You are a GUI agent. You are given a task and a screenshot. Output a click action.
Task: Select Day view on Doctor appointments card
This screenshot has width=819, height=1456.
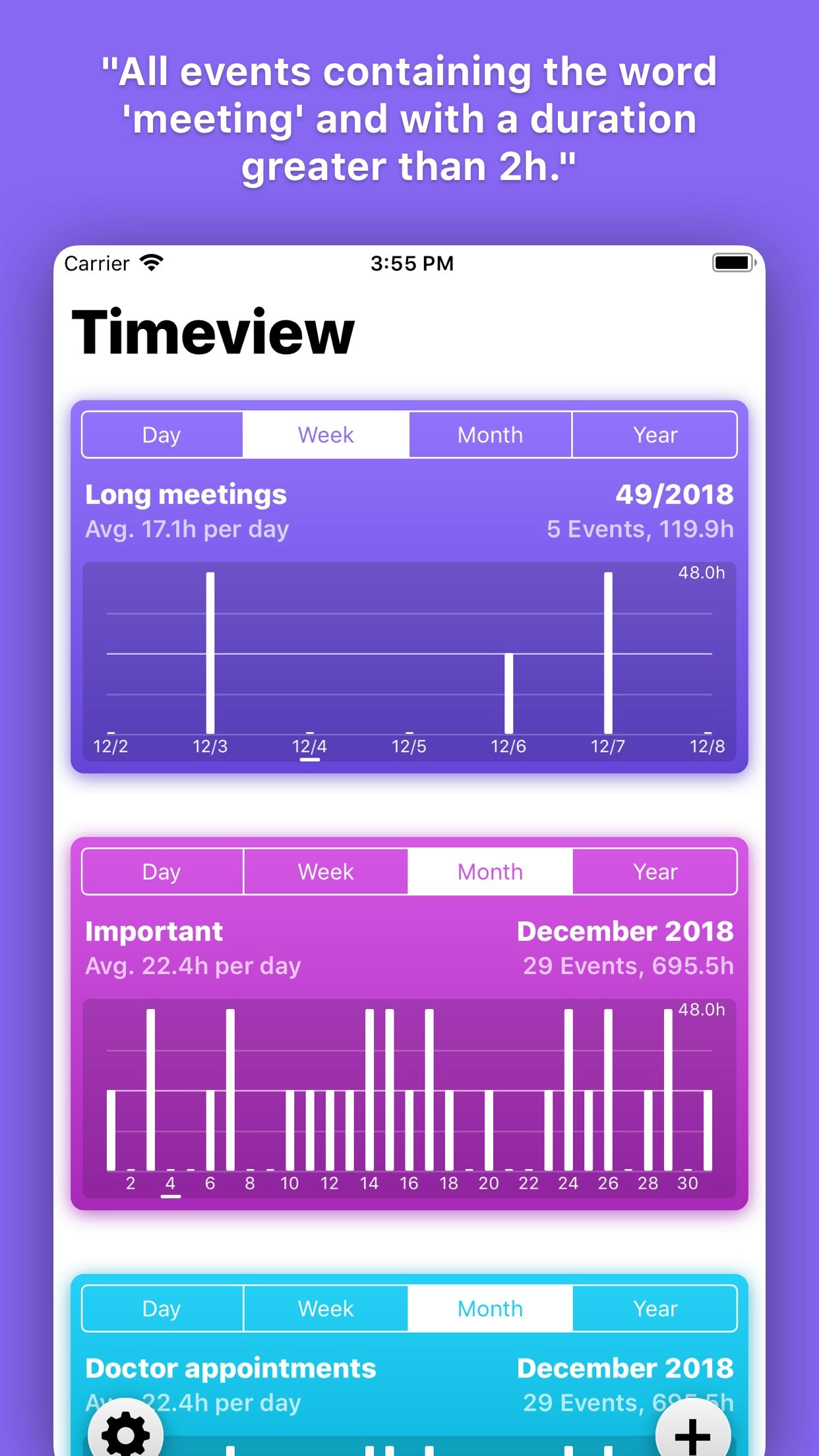162,1308
